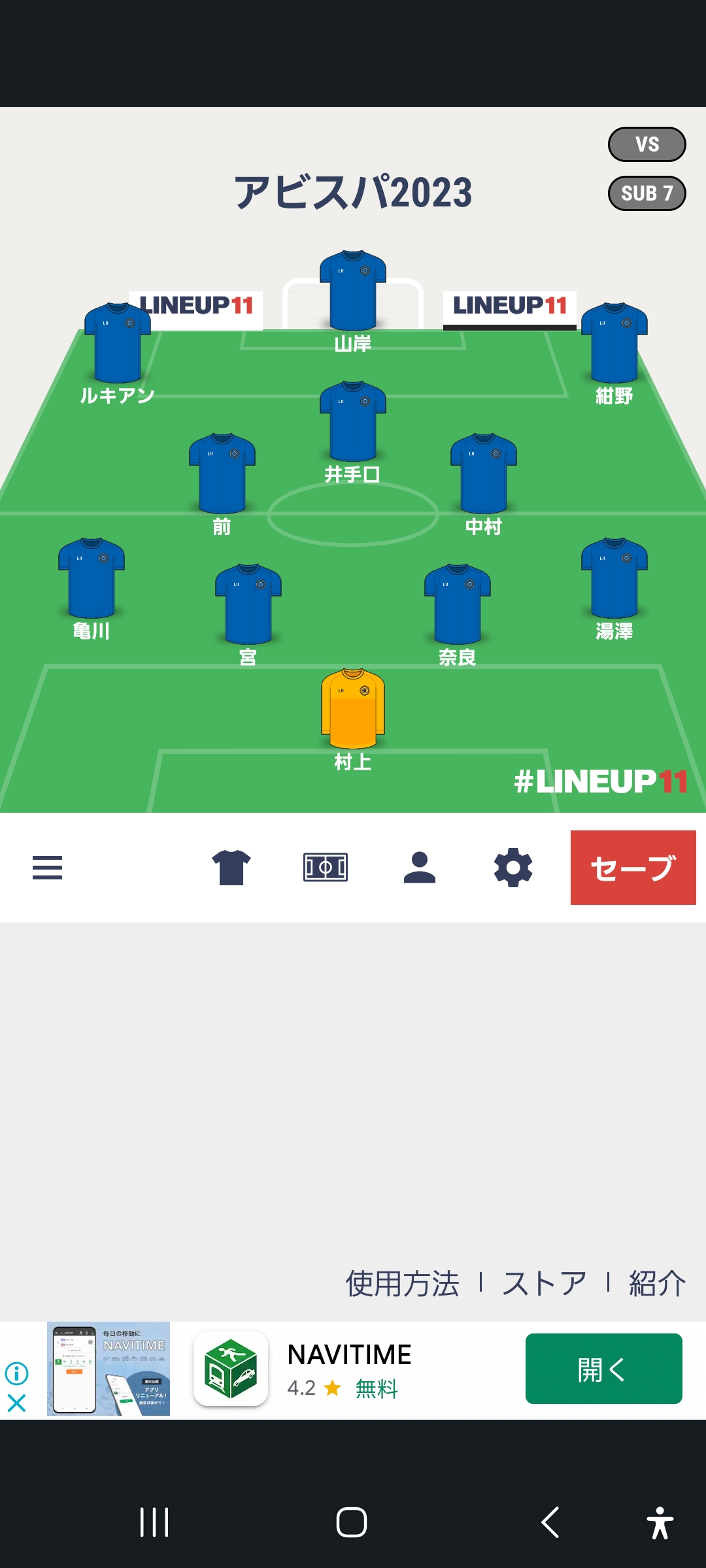Select player ルキアン
The image size is (706, 1568).
pos(118,353)
